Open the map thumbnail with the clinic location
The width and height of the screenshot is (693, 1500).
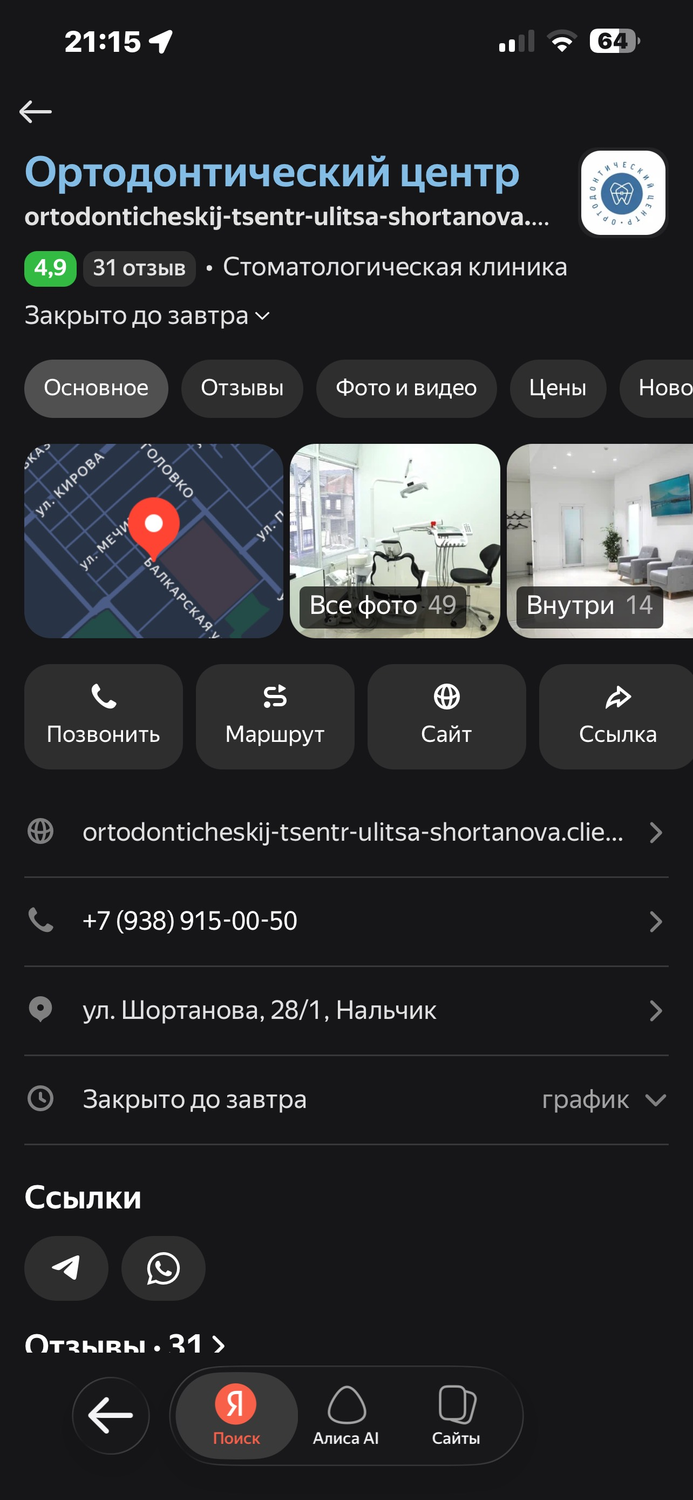(154, 540)
